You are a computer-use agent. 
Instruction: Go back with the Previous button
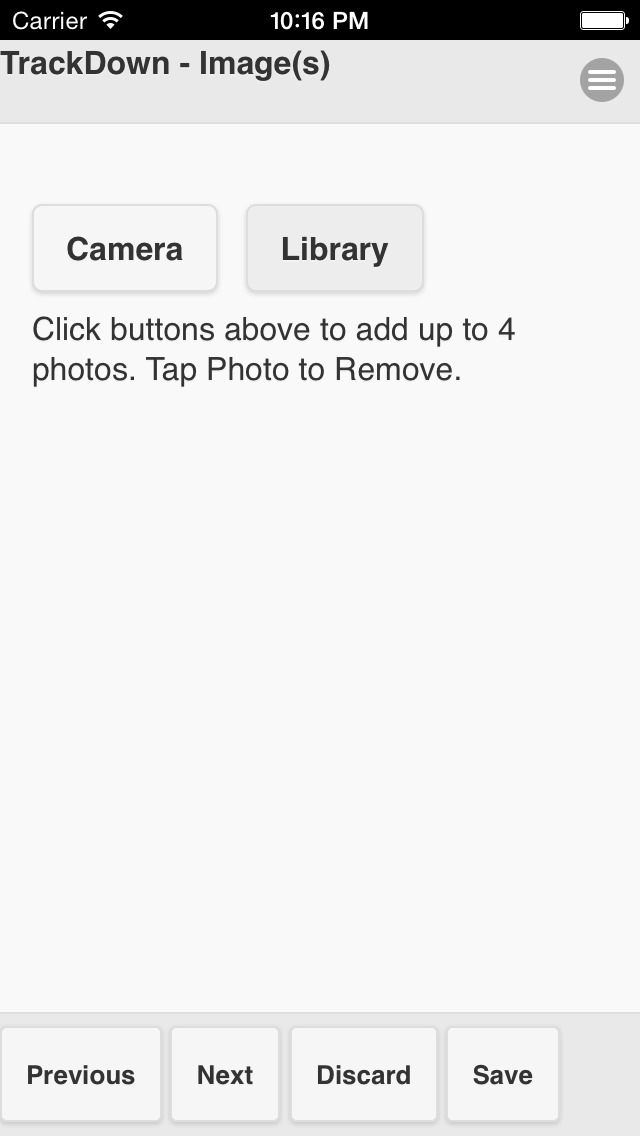coord(80,1074)
